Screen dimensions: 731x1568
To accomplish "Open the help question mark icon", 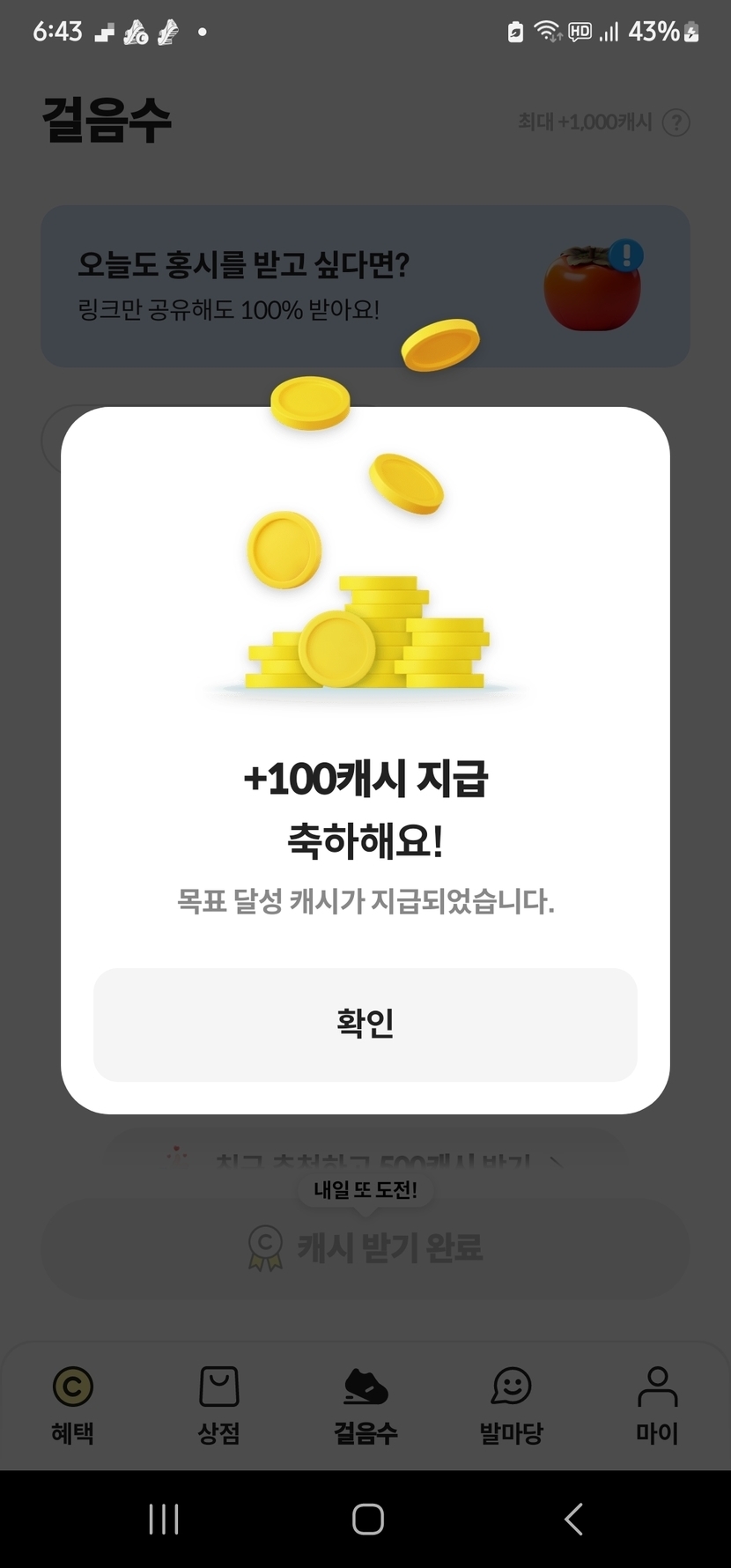I will (676, 122).
